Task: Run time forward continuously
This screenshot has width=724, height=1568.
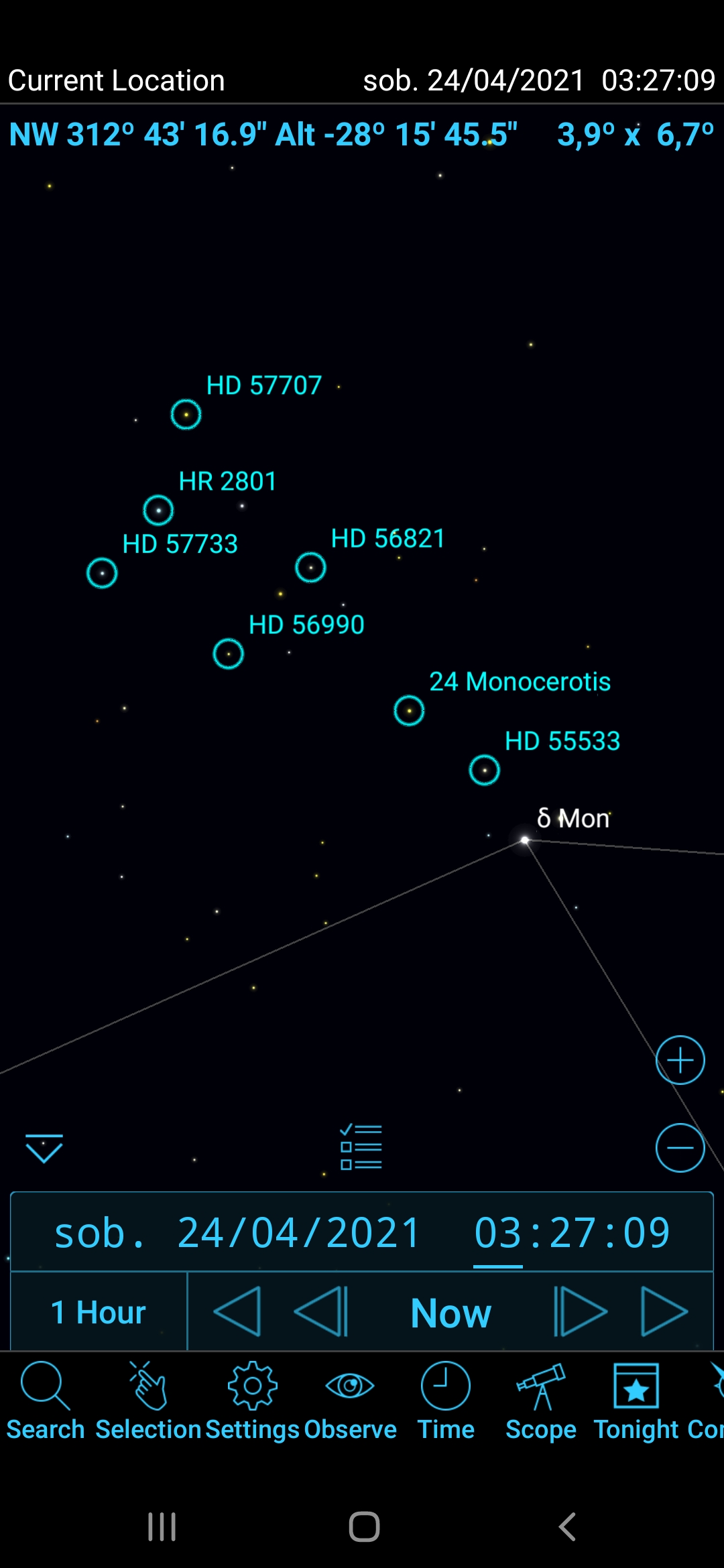Action: click(x=664, y=1311)
